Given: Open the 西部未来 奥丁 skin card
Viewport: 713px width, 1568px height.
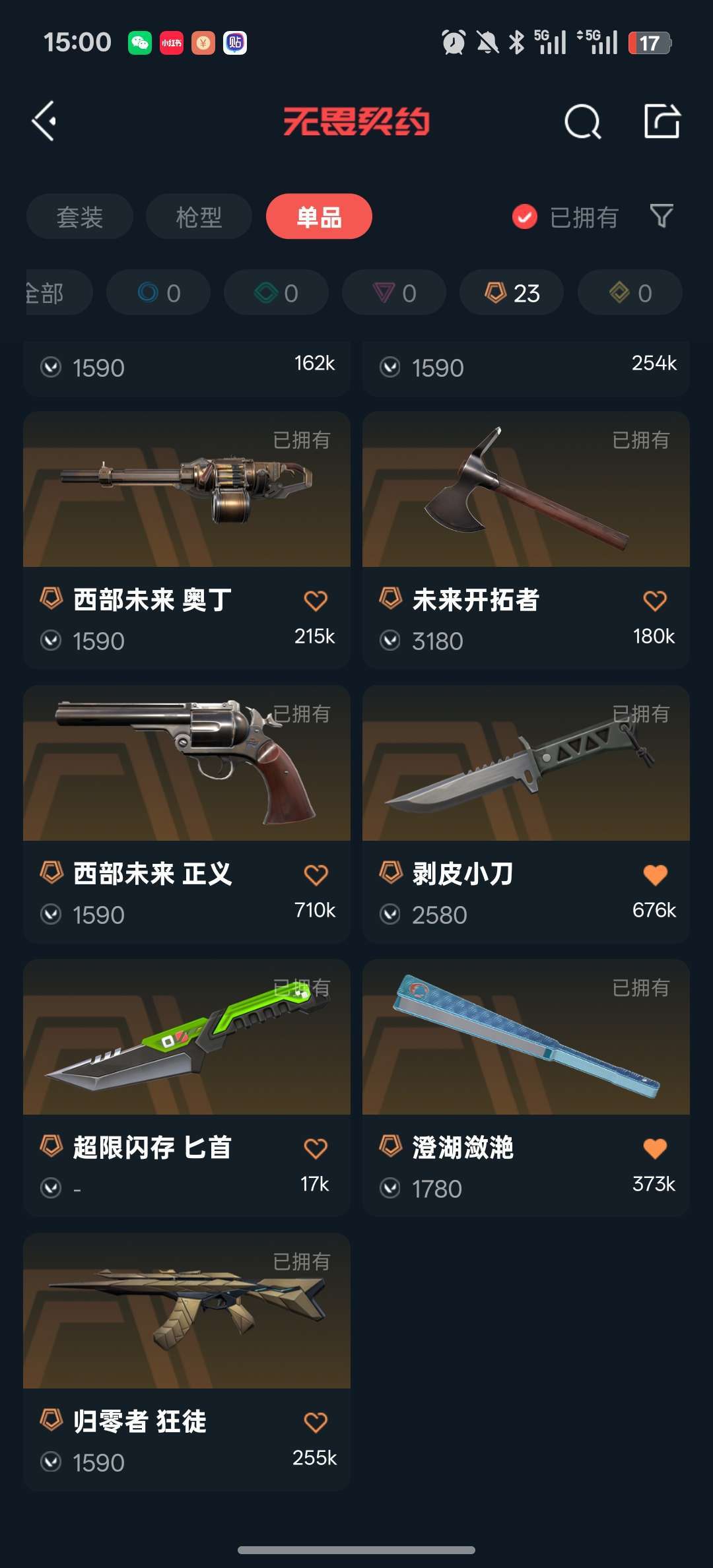Looking at the screenshot, I should click(186, 502).
